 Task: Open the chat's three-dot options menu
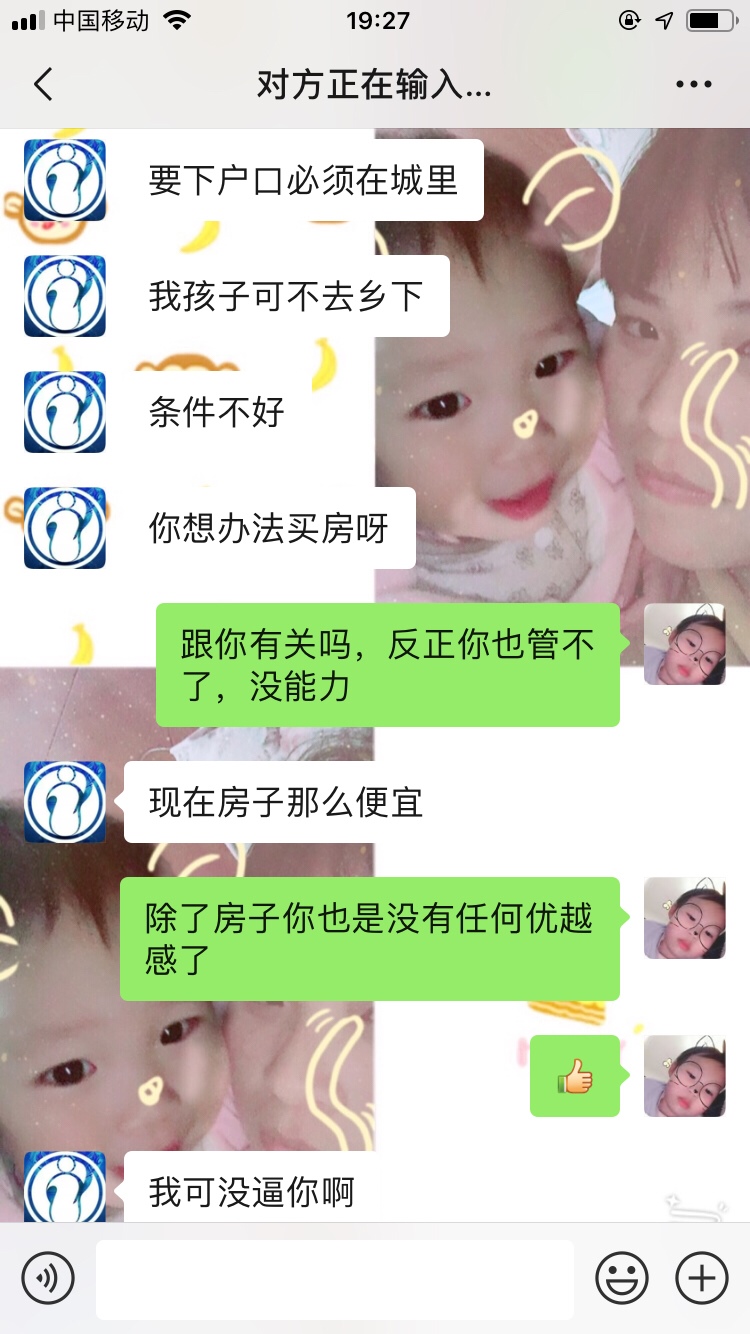(x=693, y=85)
